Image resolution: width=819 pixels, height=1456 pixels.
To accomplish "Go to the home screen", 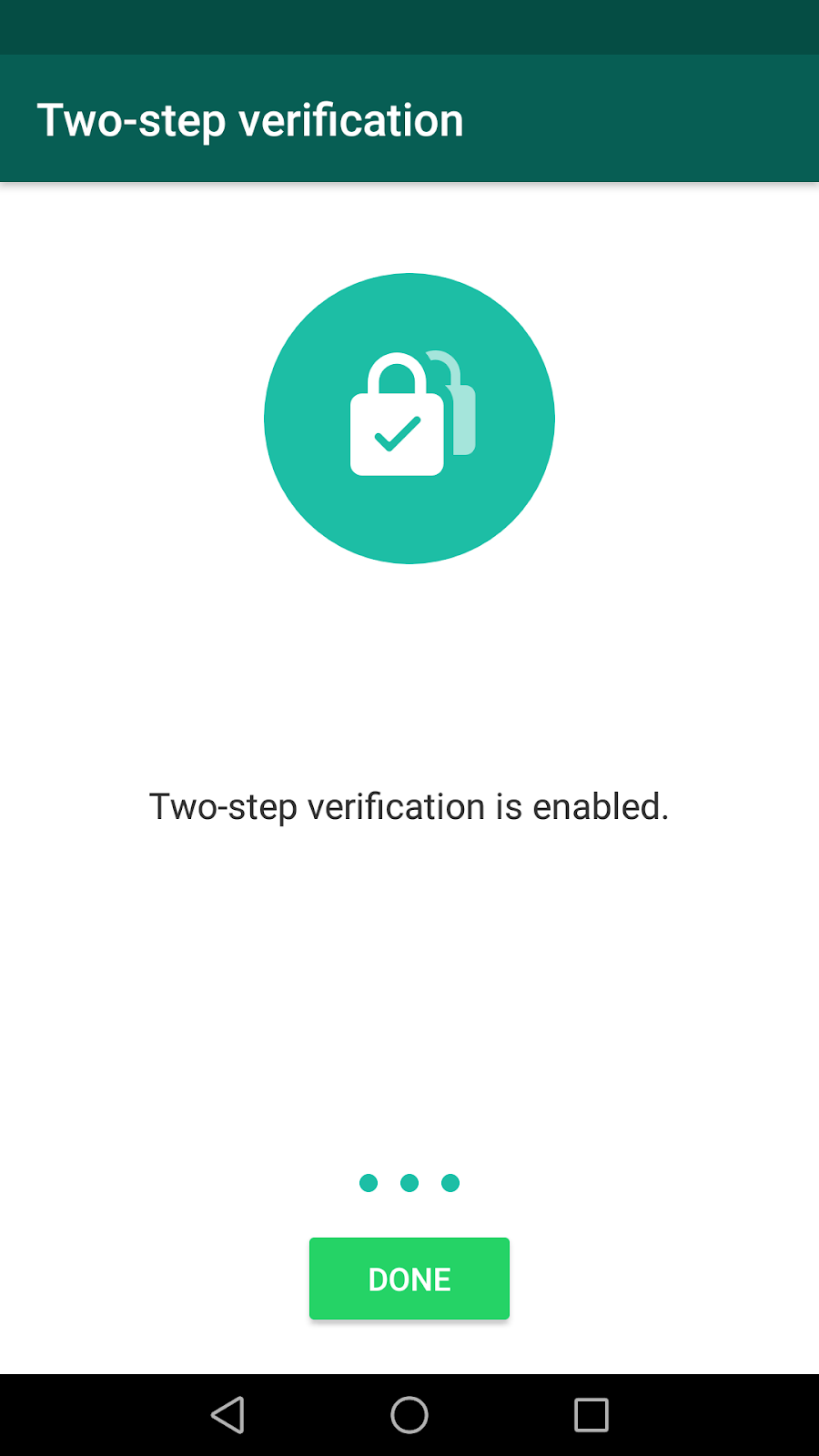I will click(x=409, y=1415).
